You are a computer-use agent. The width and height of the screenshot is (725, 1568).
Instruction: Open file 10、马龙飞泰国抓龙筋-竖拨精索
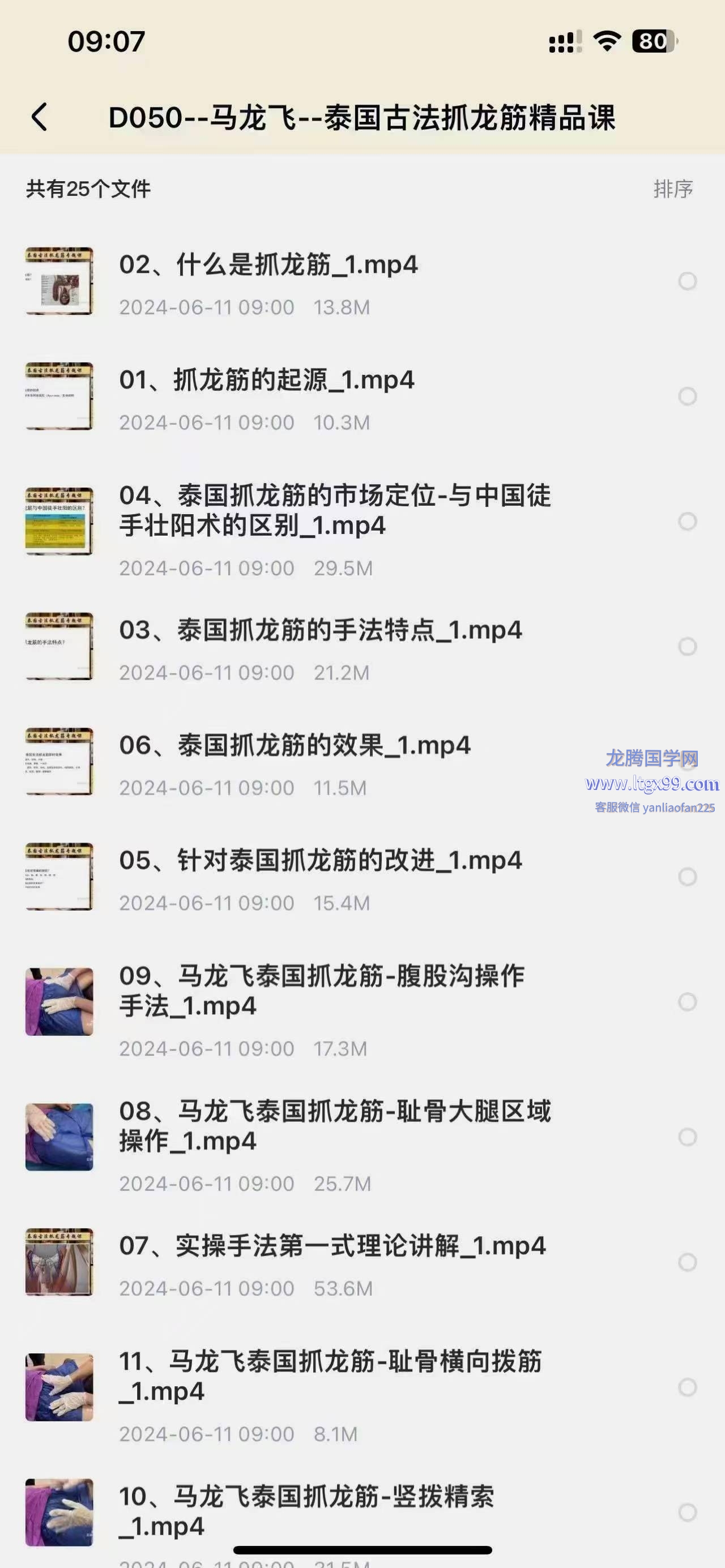click(306, 1511)
